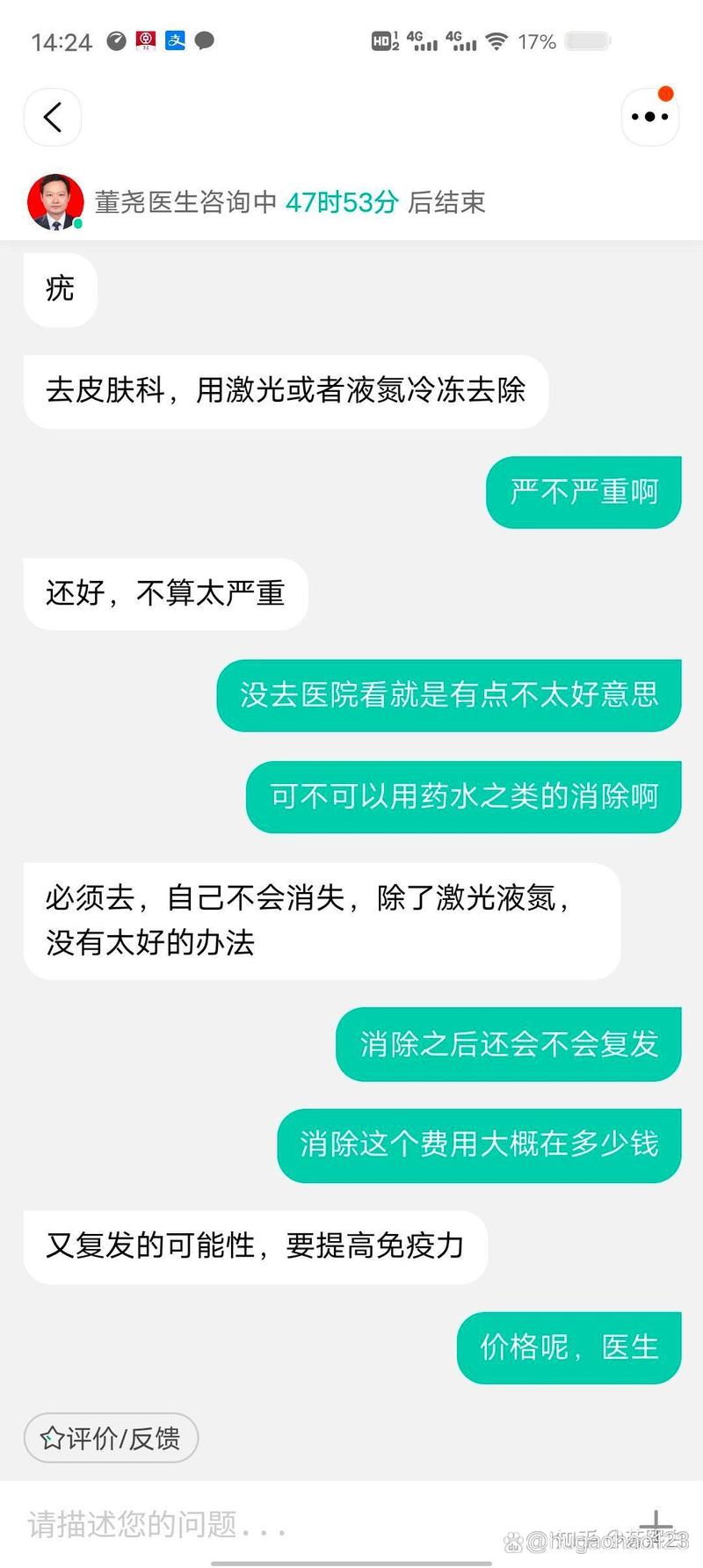Open Dr. 董尧's profile avatar

coord(55,202)
